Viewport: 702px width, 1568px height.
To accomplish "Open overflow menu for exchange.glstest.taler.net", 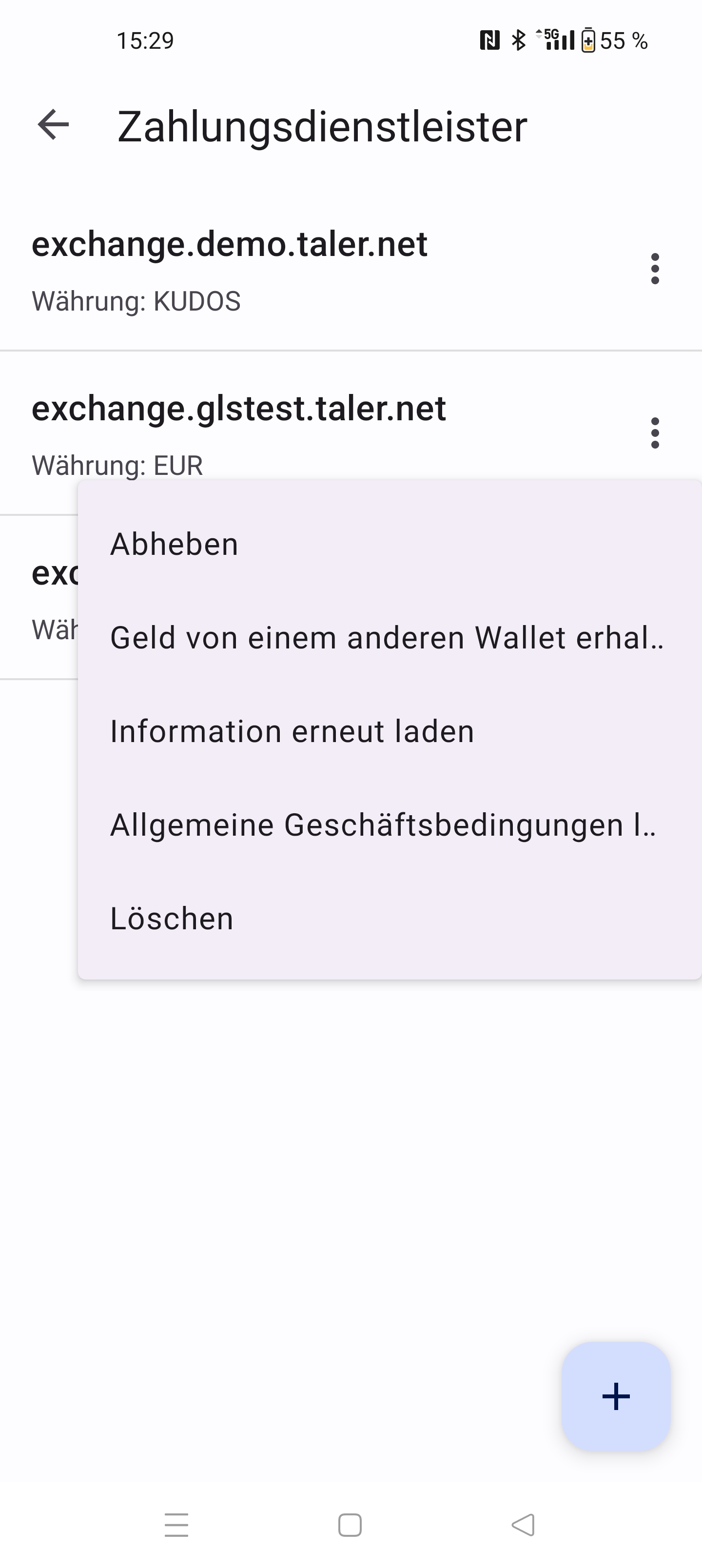I will pos(655,433).
